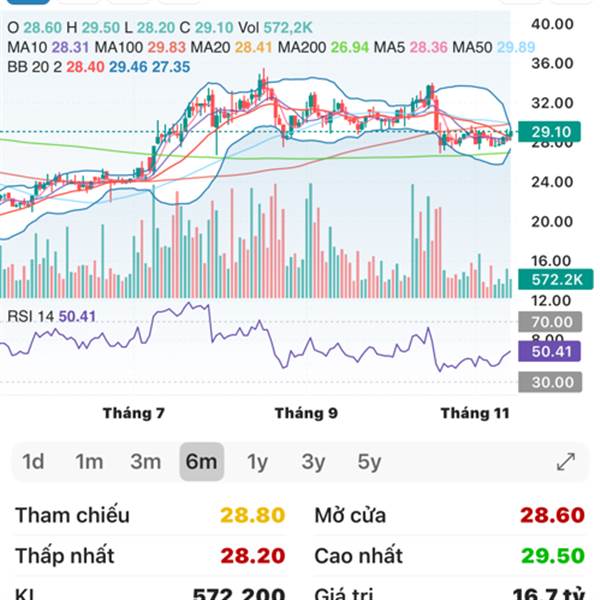Screen dimensions: 600x600
Task: Switch chart to 1m range
Action: [x=89, y=461]
